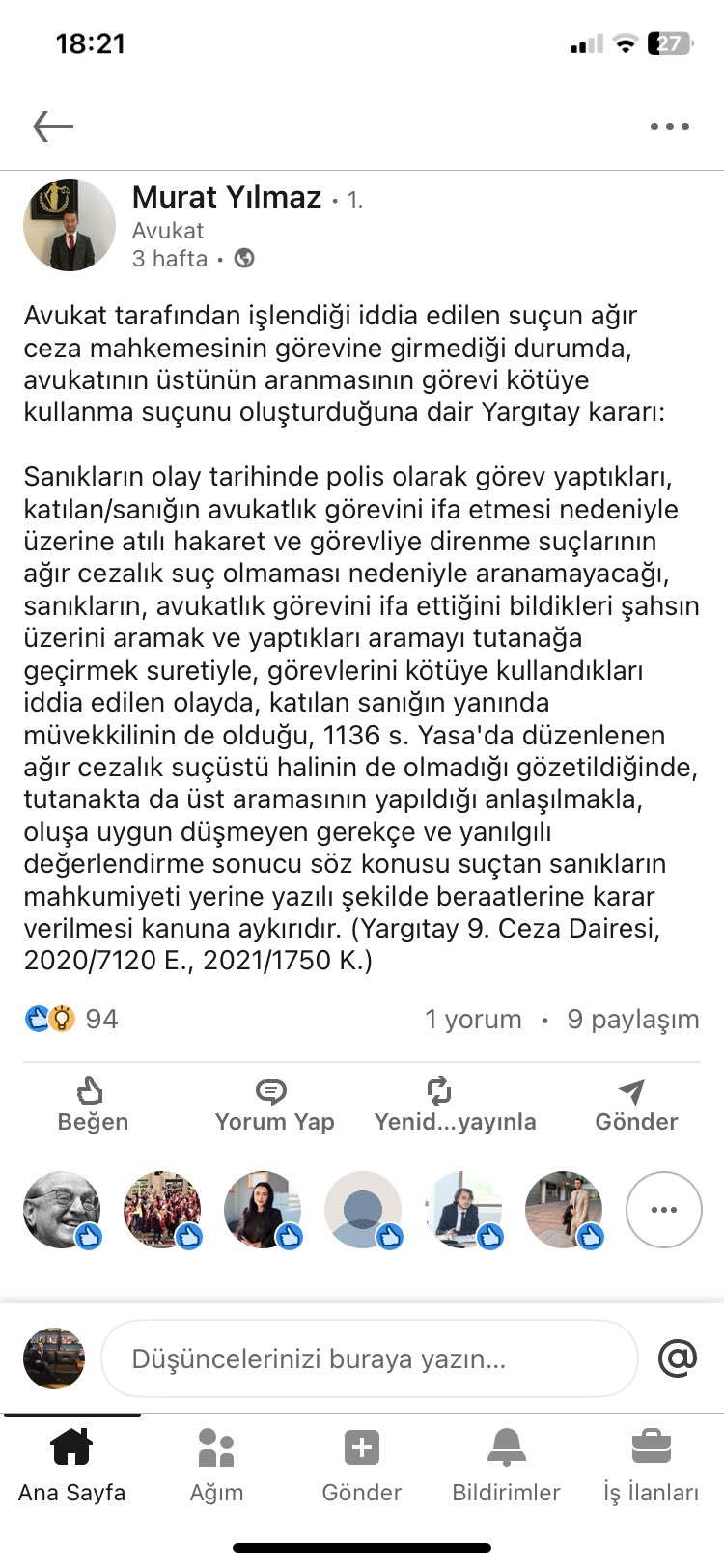The image size is (724, 1568).
Task: View the 94 reactions list
Action: click(71, 1019)
